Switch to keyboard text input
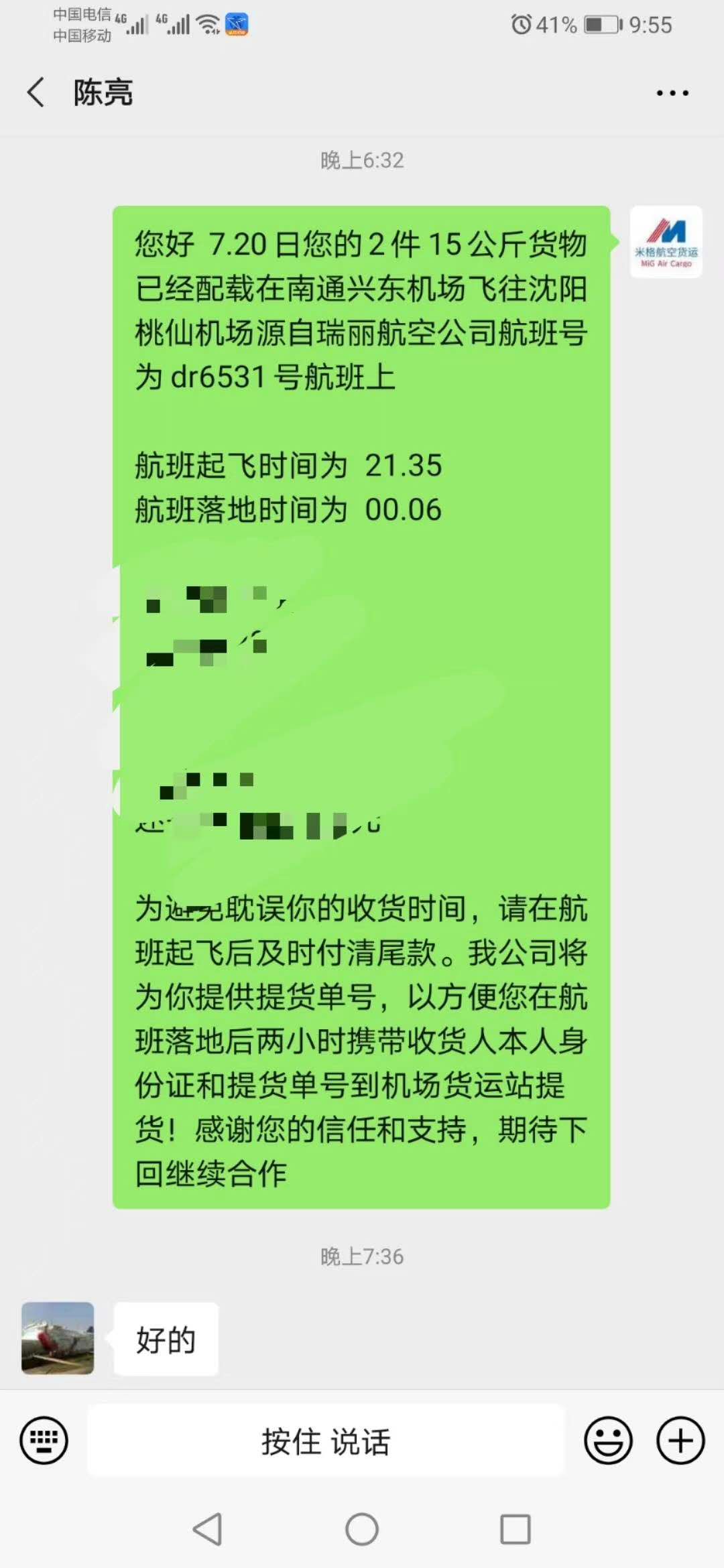 (x=44, y=1441)
